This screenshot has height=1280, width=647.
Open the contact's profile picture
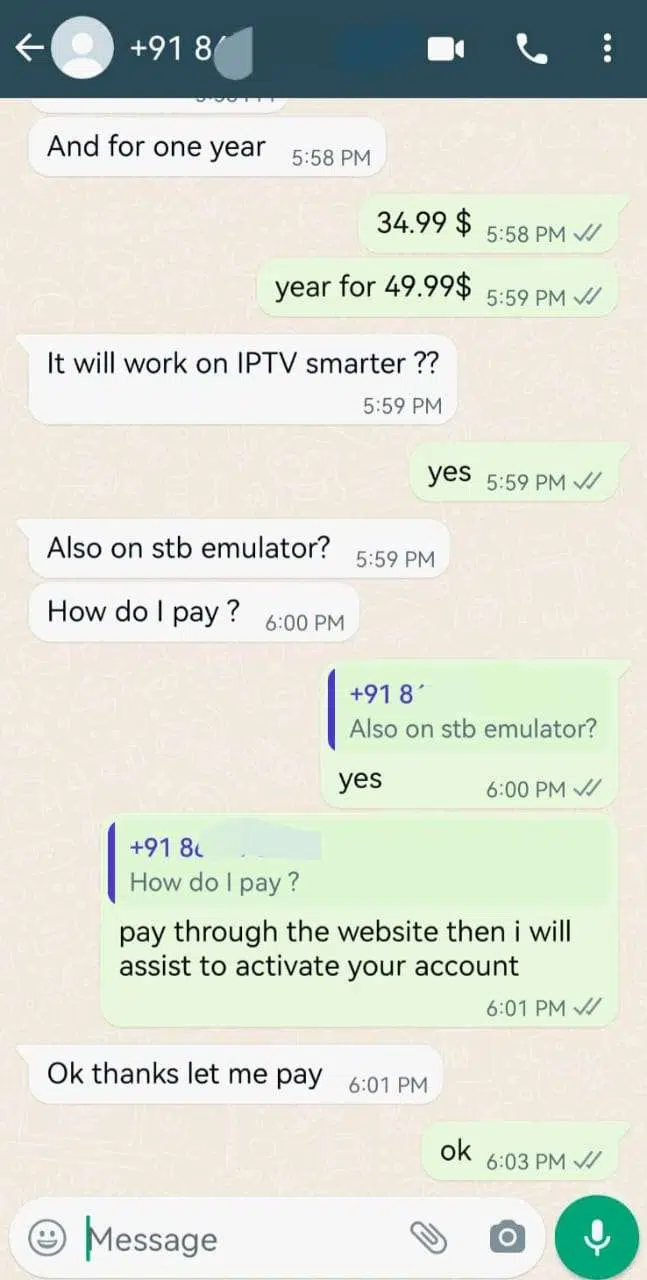tap(81, 49)
